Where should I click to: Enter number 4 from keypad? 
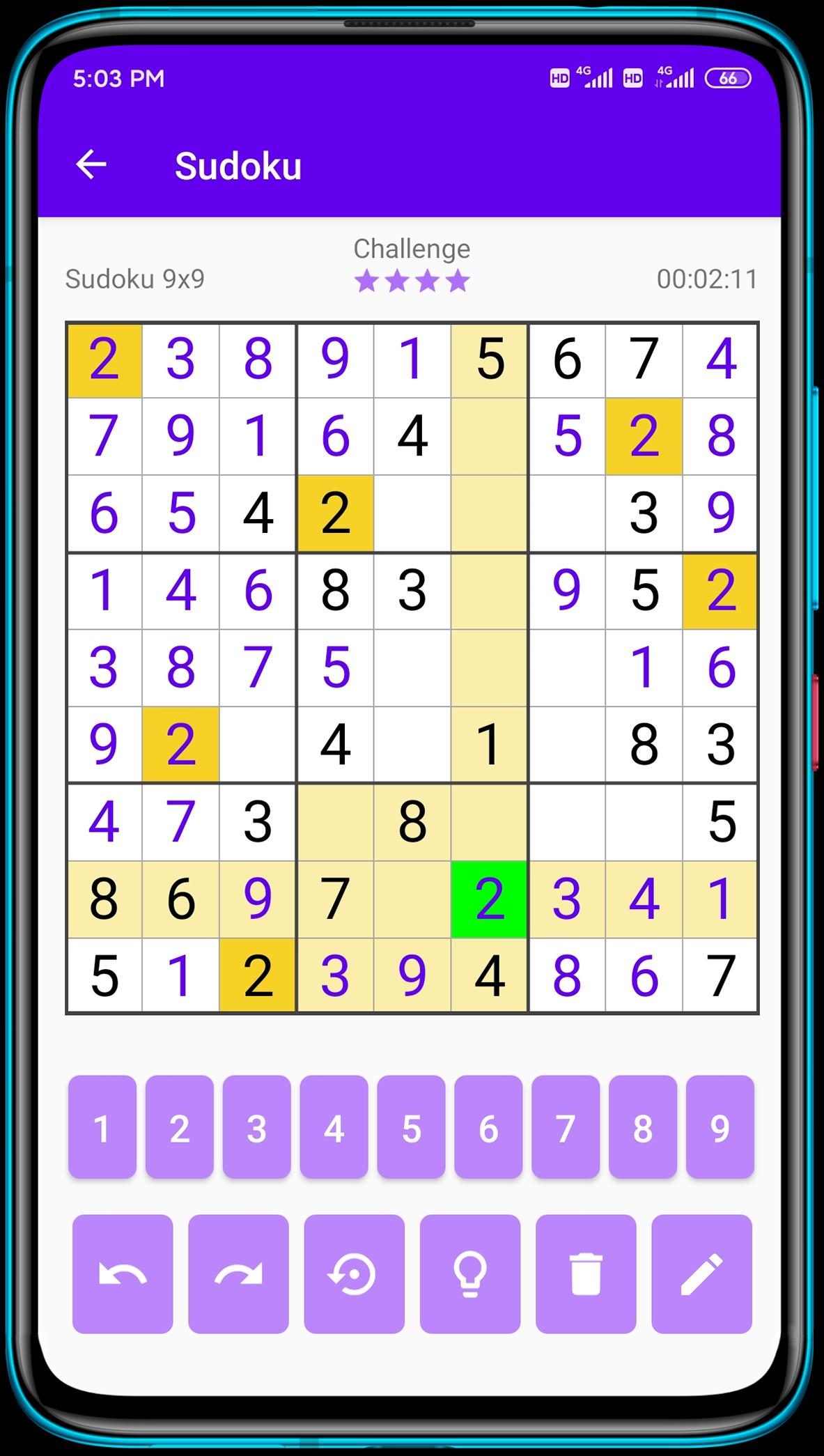tap(334, 1126)
